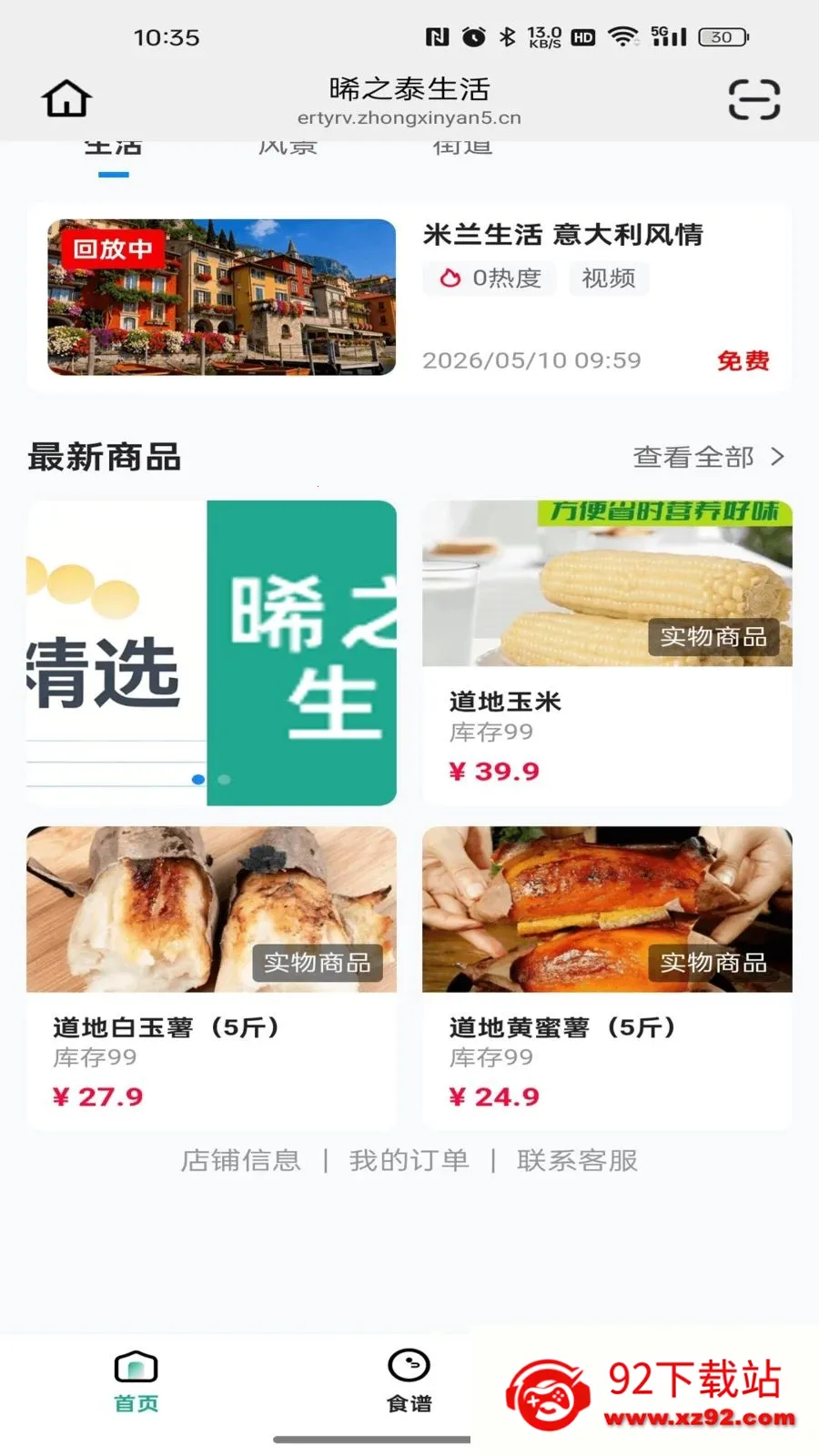The width and height of the screenshot is (819, 1456).
Task: View the 道地白玉薯（5斤）product
Action: point(211,977)
